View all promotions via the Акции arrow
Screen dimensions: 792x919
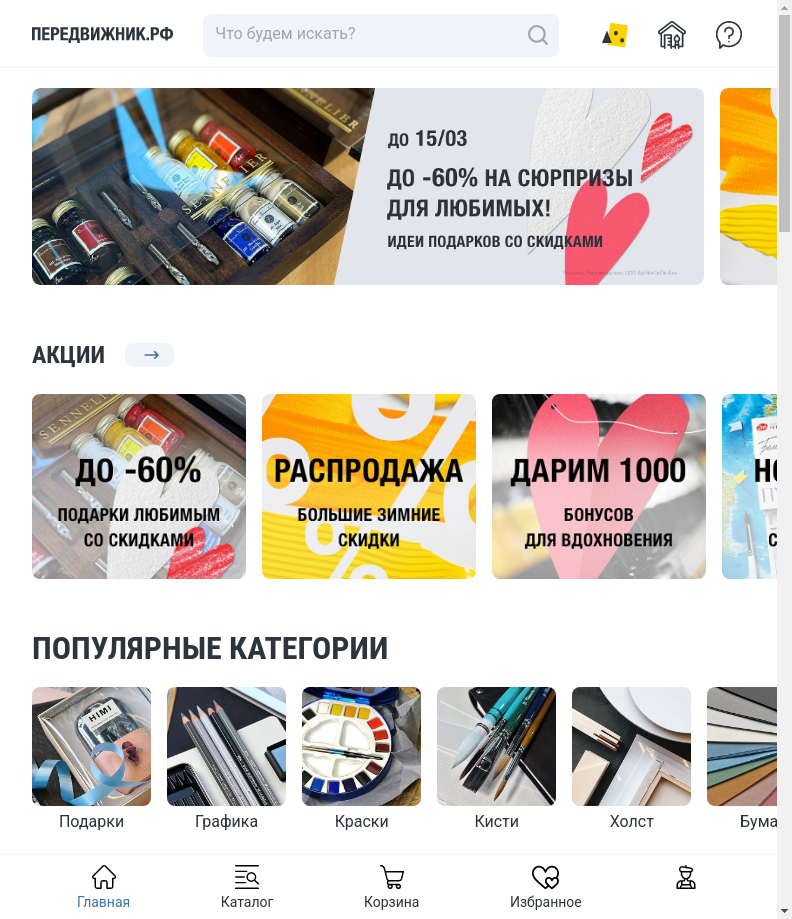(x=150, y=355)
